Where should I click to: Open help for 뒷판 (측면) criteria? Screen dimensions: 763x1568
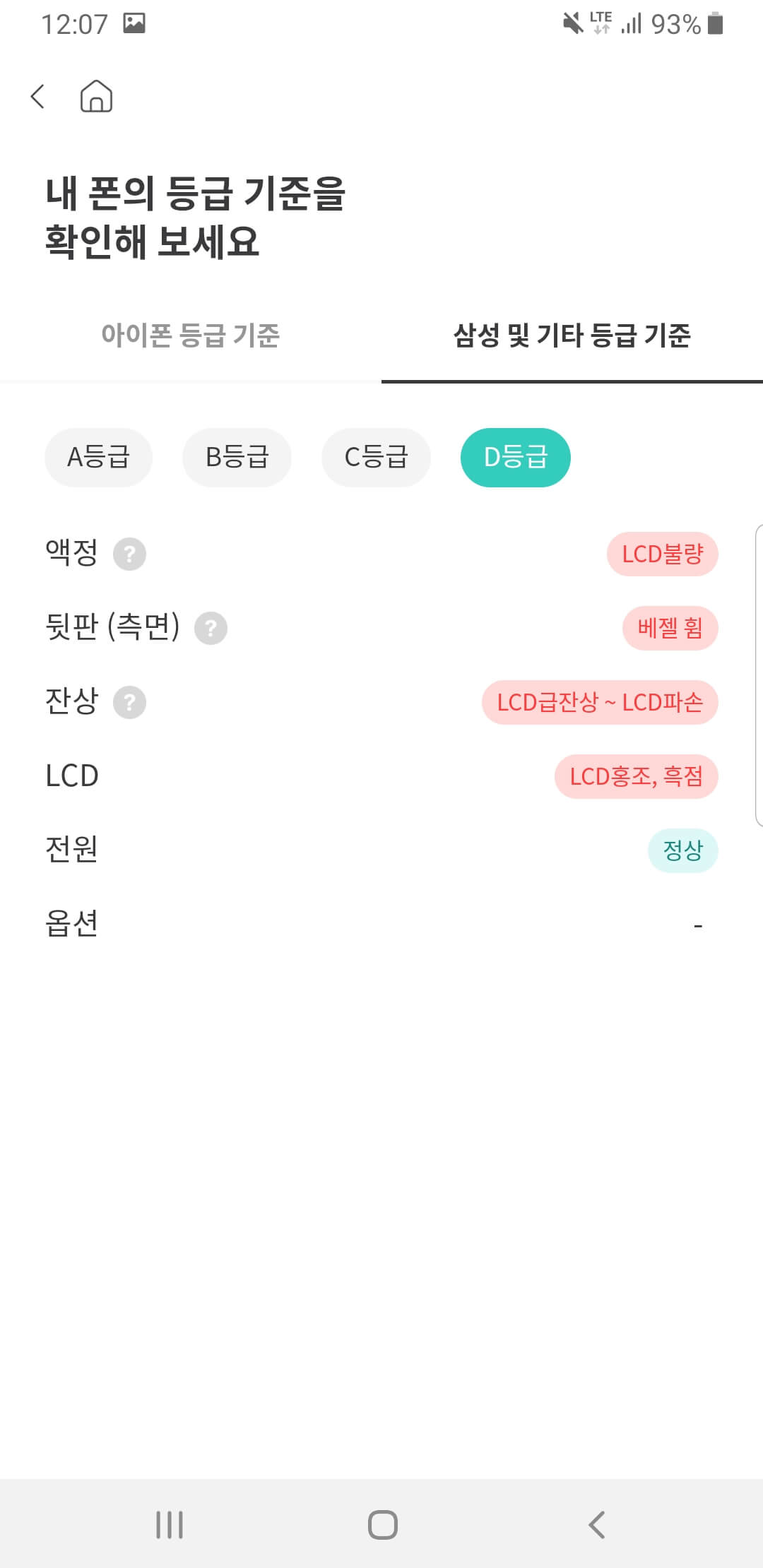(x=211, y=628)
